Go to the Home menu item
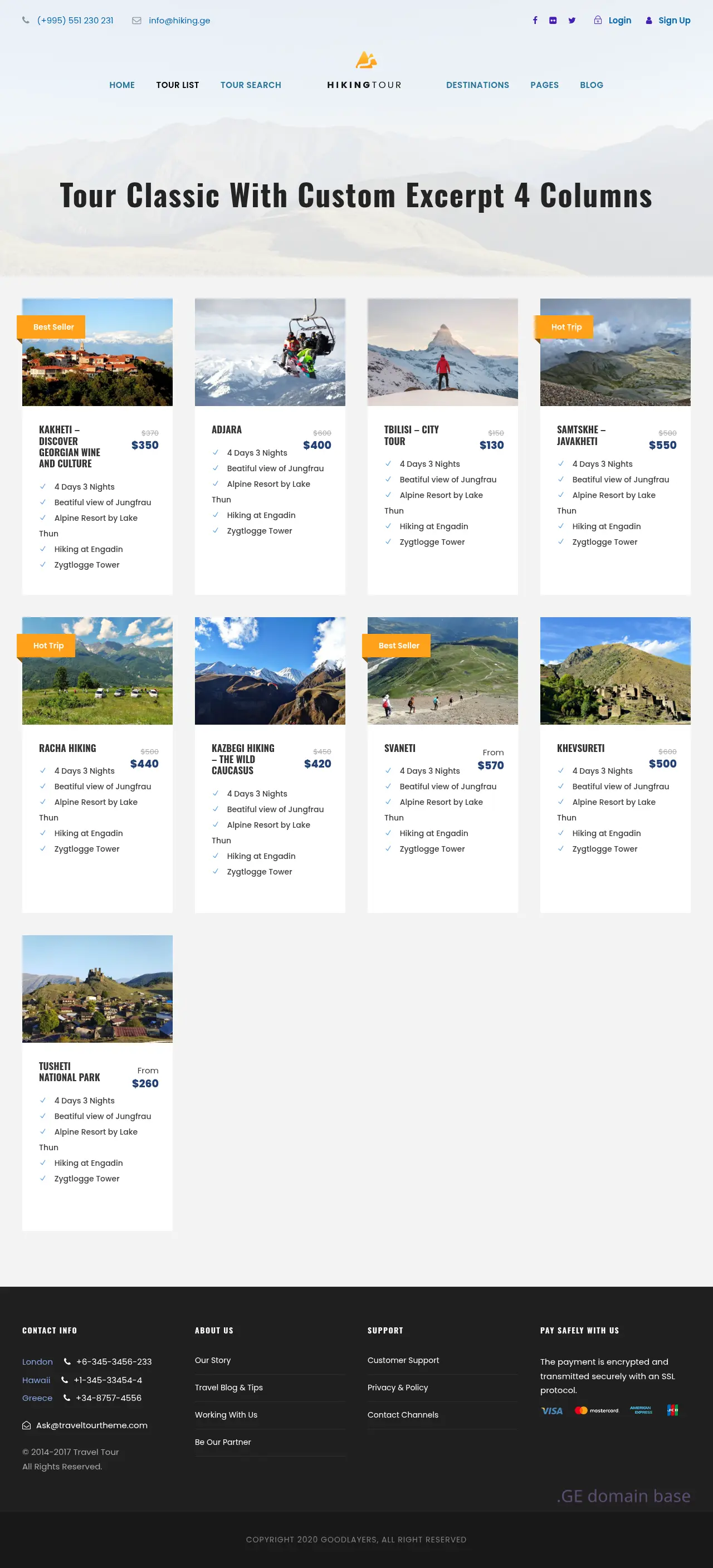The image size is (713, 1568). pos(122,85)
